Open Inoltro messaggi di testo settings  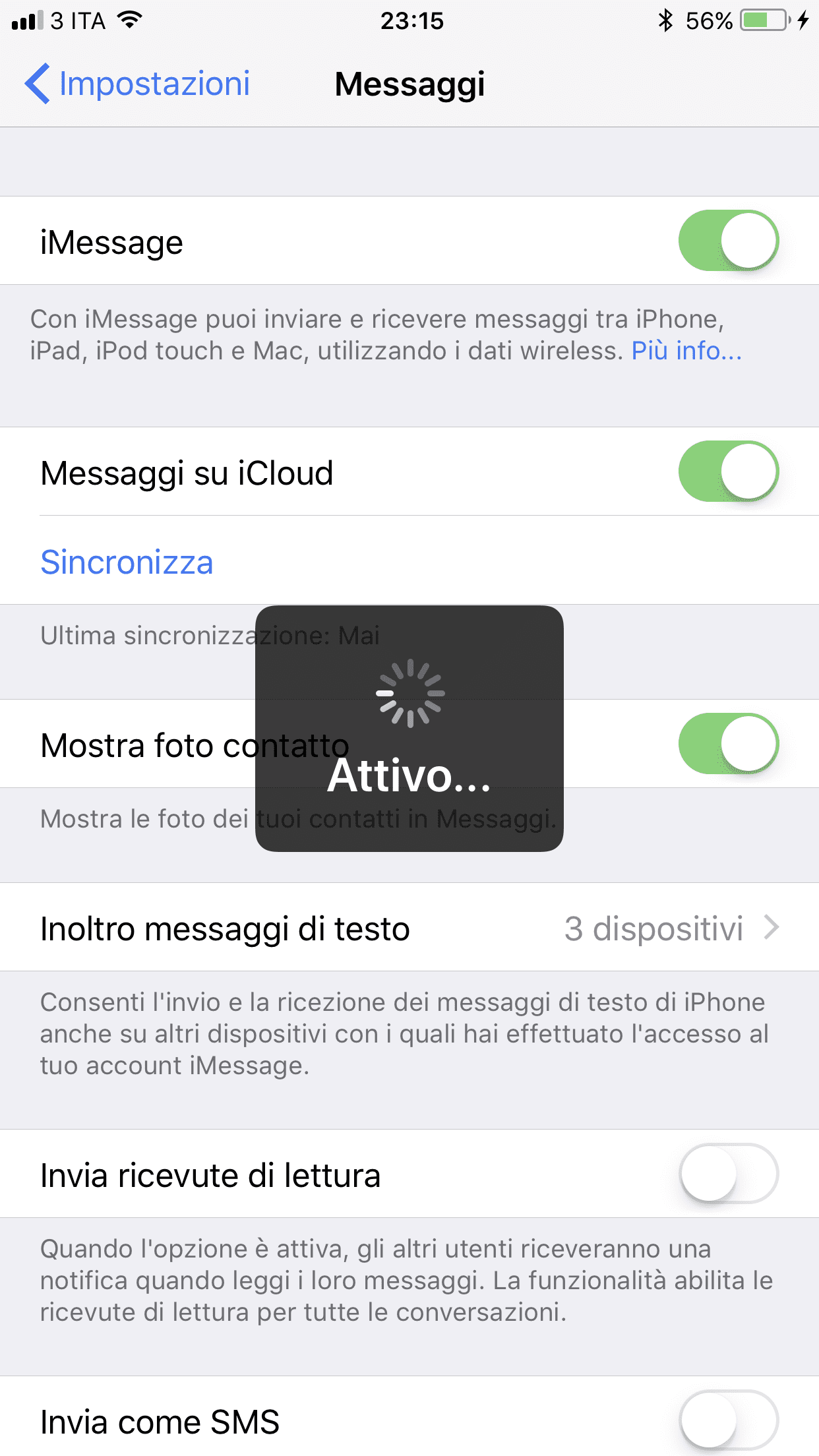409,927
